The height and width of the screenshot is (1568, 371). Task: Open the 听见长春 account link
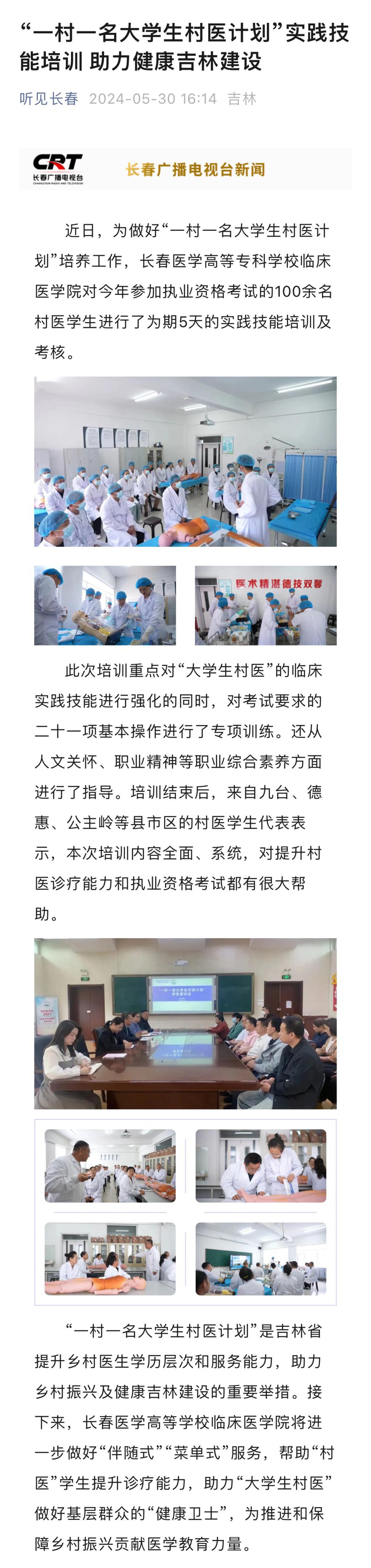click(x=49, y=99)
